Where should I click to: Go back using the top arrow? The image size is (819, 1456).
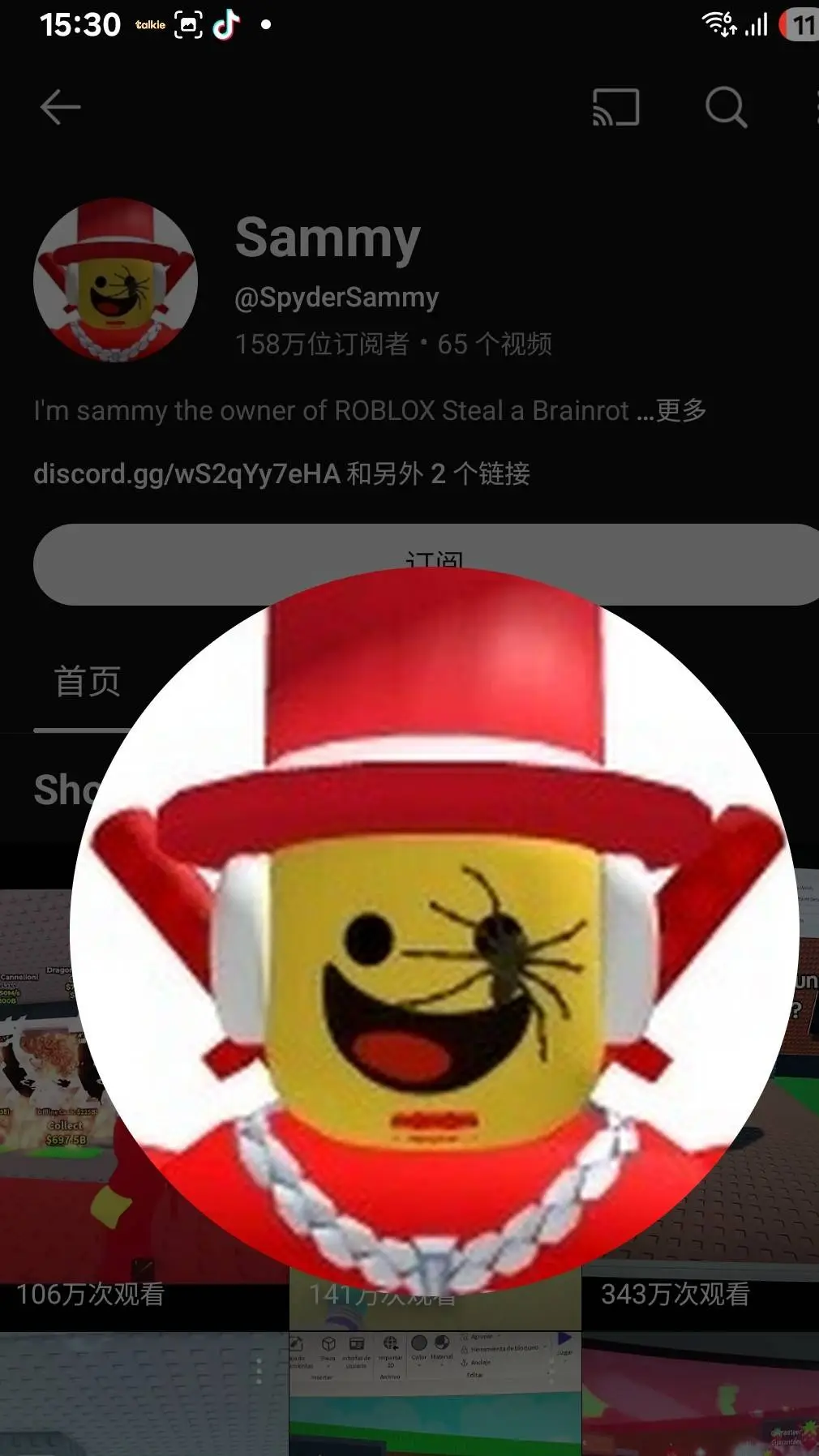(60, 107)
